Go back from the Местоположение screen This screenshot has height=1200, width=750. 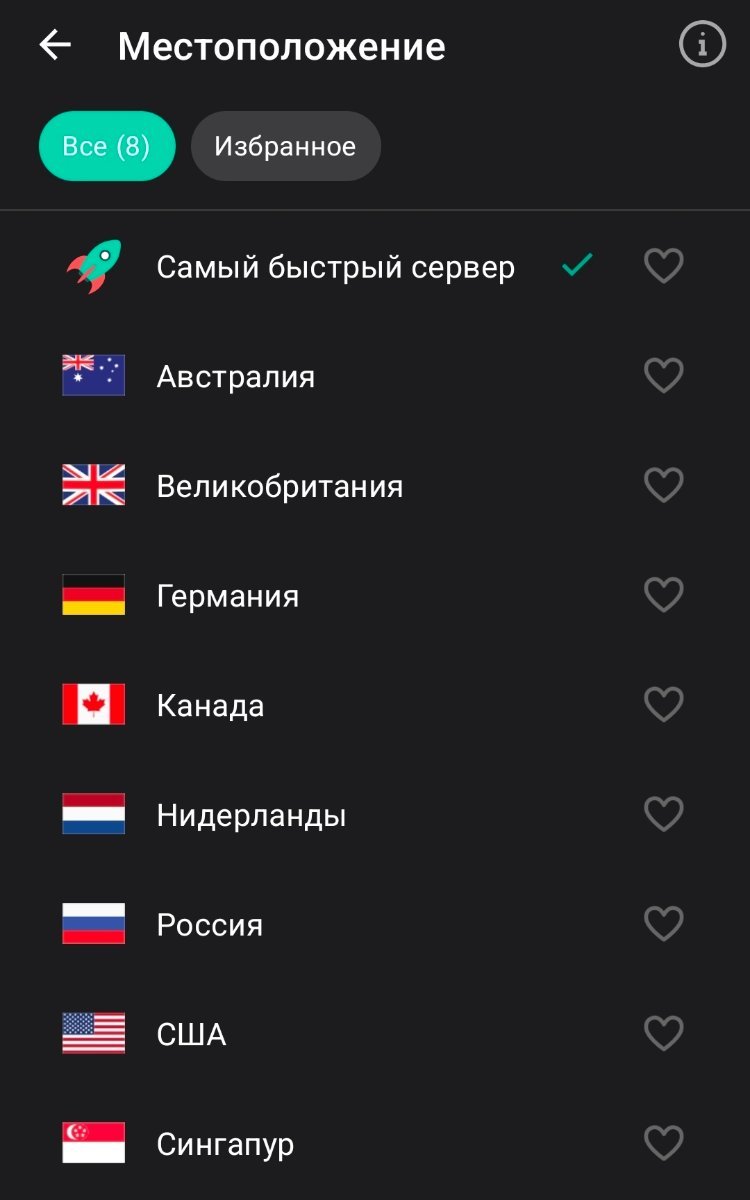[x=55, y=46]
